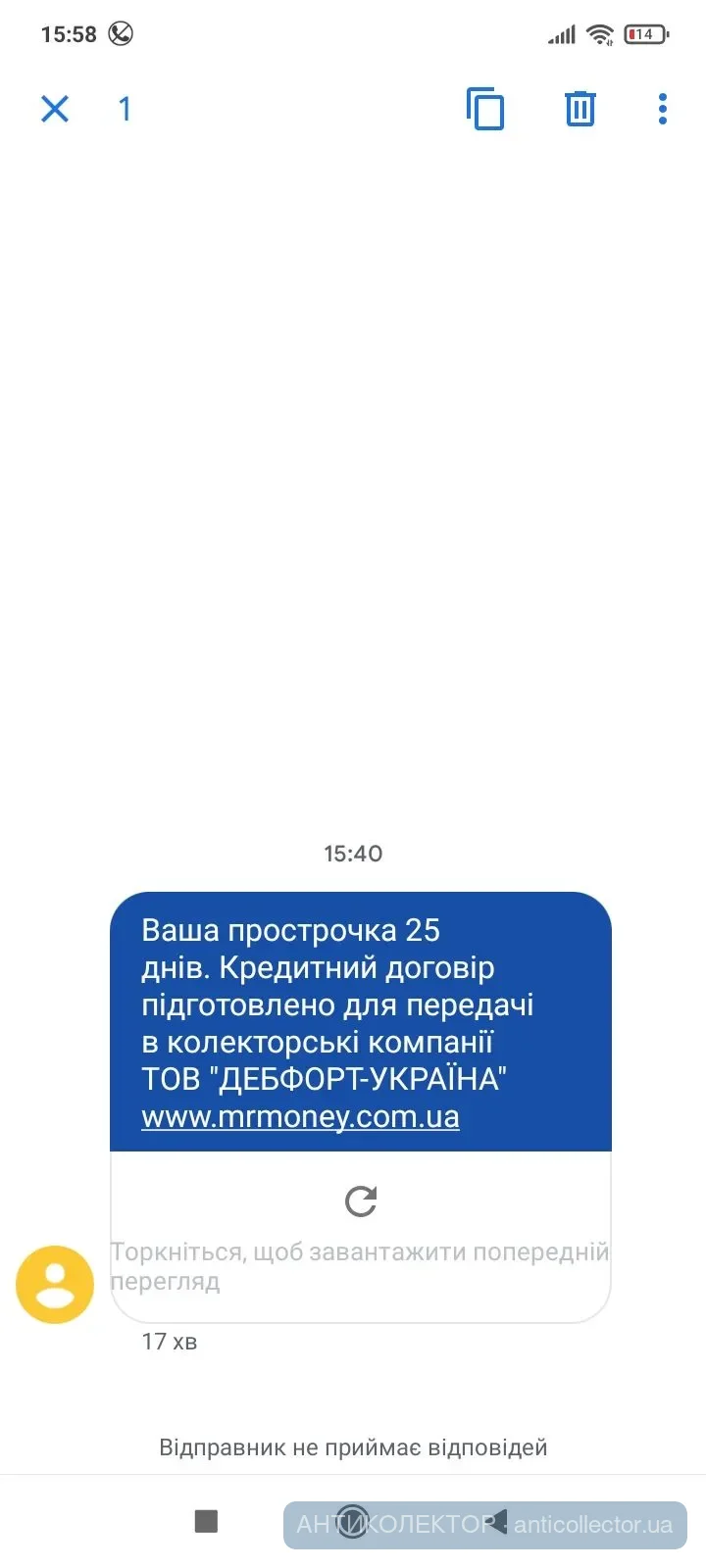This screenshot has width=706, height=1568.
Task: Load the link preview with reload icon
Action: (361, 1201)
